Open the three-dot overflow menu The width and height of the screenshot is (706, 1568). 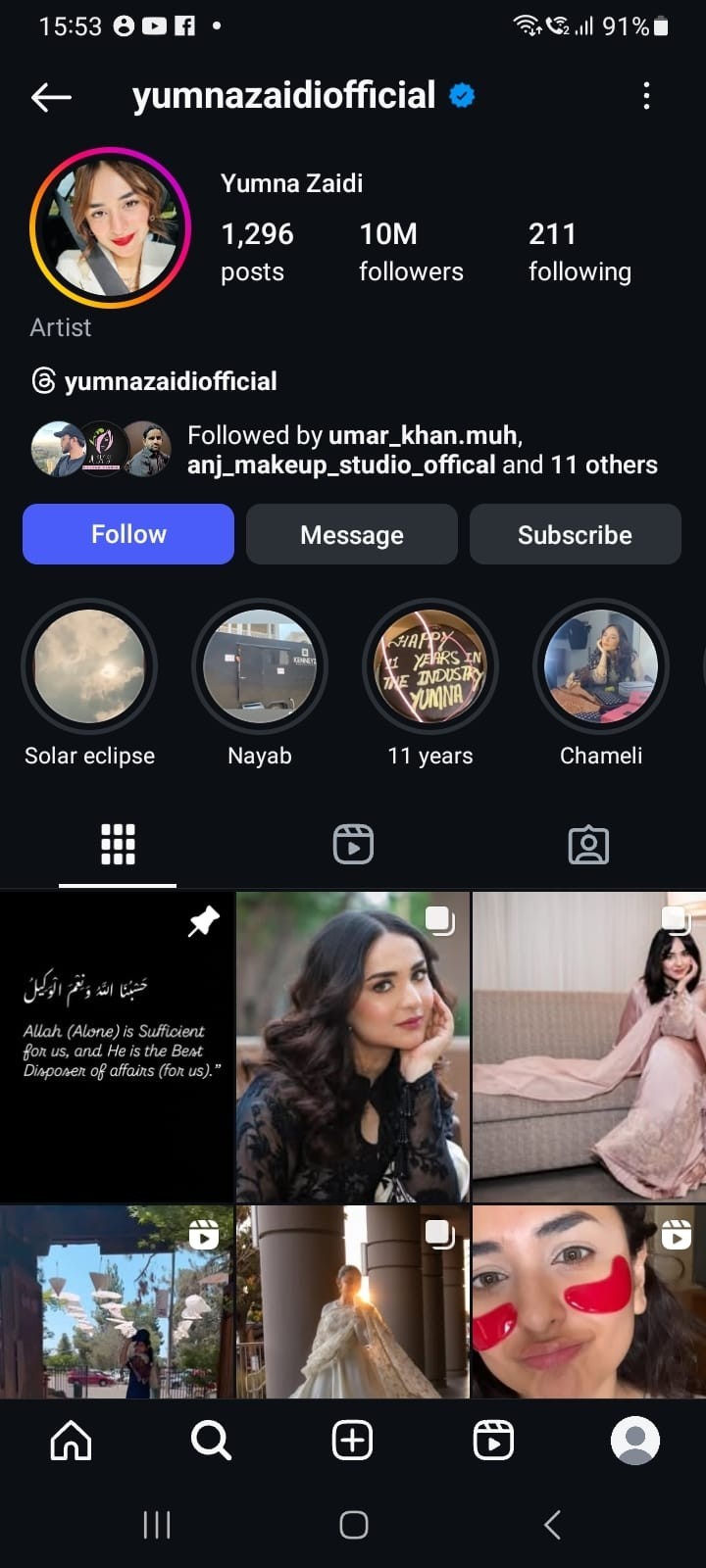645,96
